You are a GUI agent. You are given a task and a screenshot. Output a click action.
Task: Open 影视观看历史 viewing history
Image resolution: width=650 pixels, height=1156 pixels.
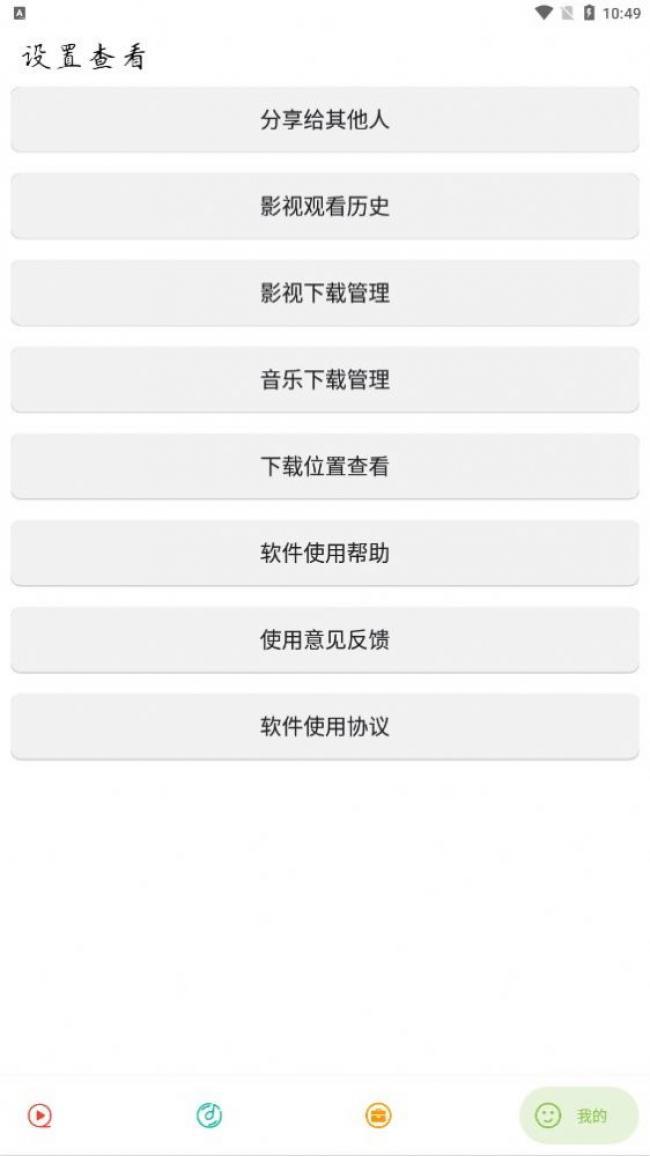[324, 207]
